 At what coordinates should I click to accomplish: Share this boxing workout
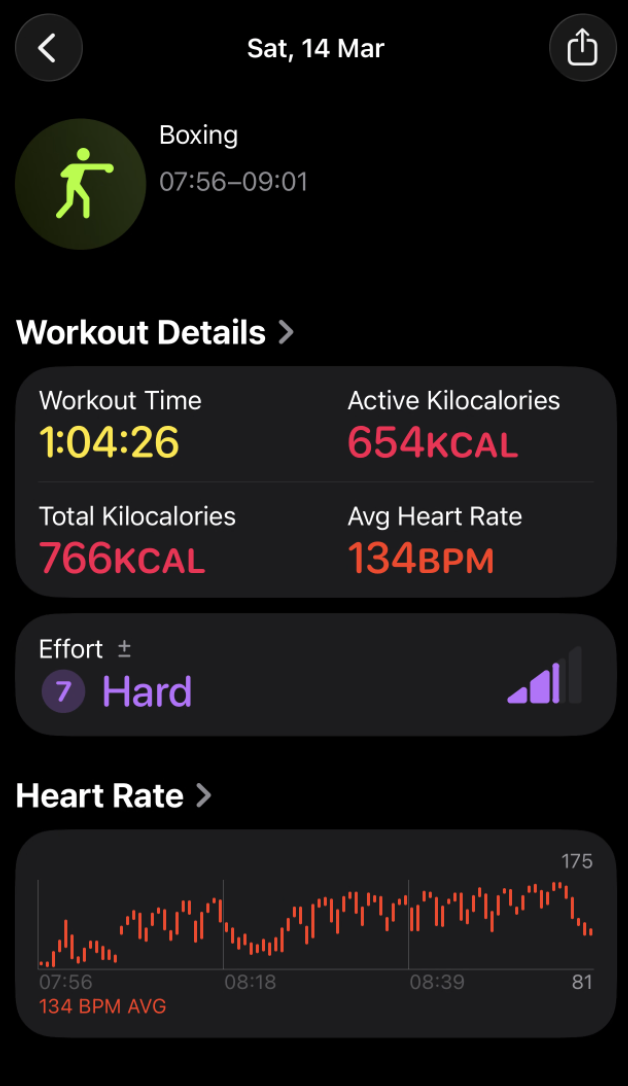tap(582, 48)
